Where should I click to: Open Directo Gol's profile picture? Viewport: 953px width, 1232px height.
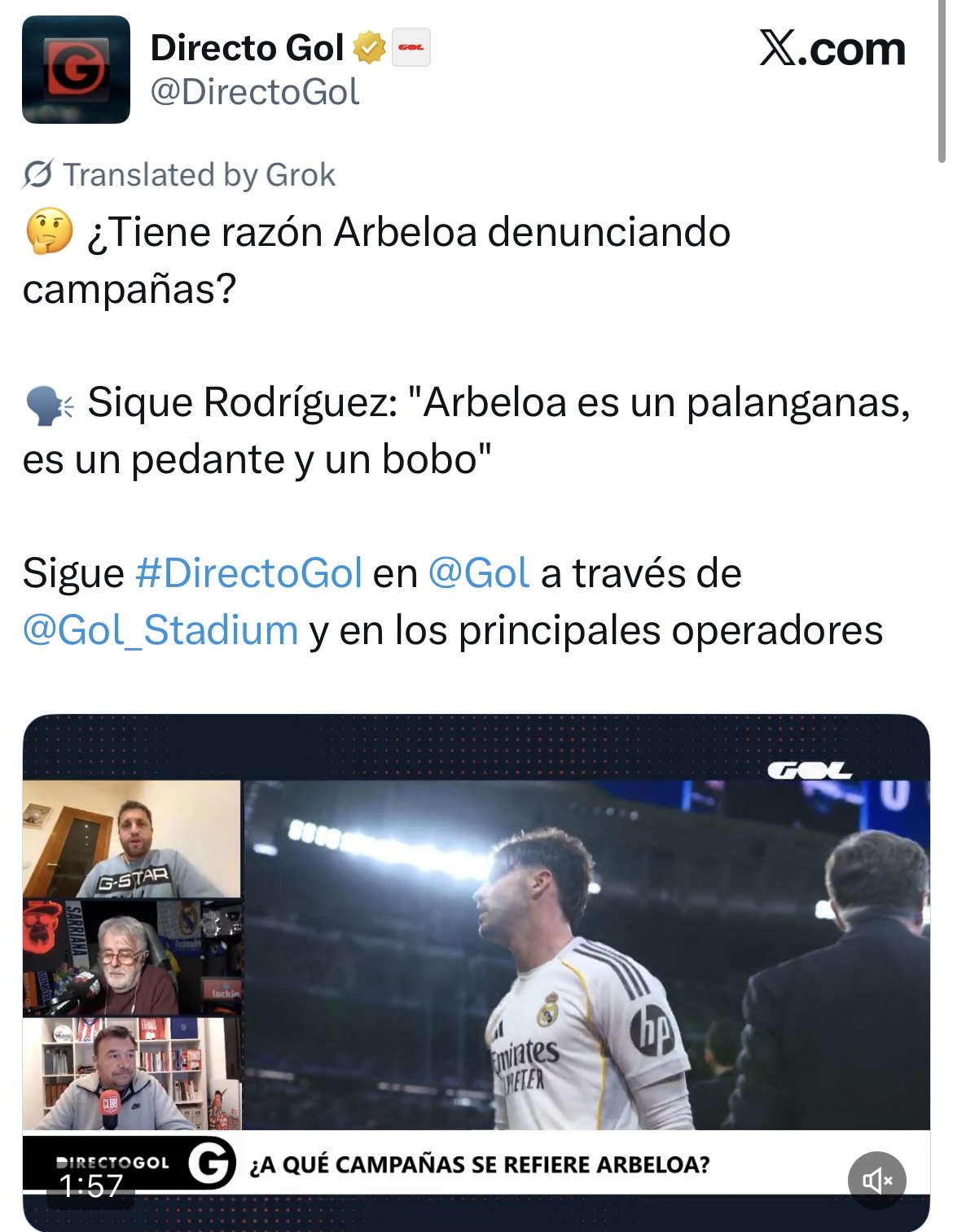(76, 70)
